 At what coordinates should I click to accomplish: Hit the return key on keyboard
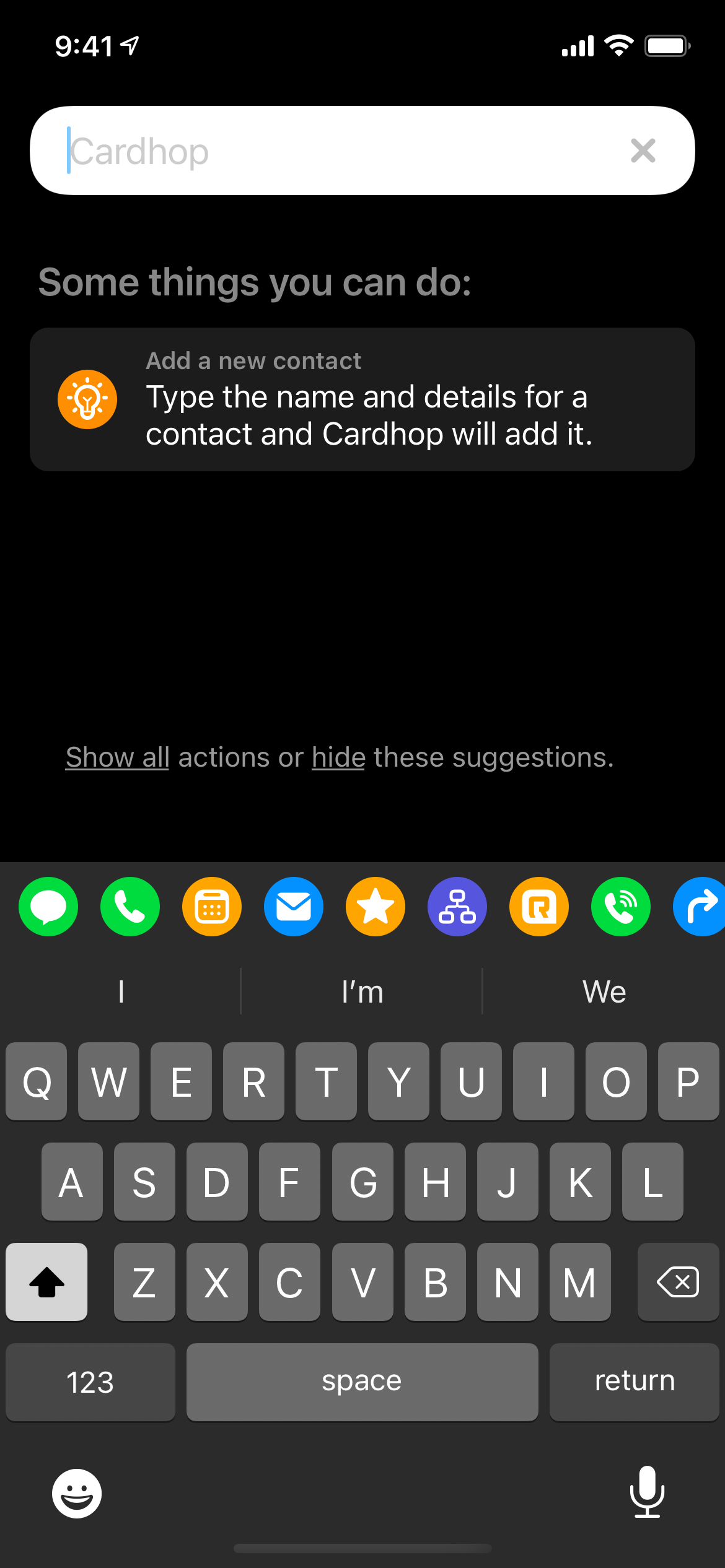635,1382
